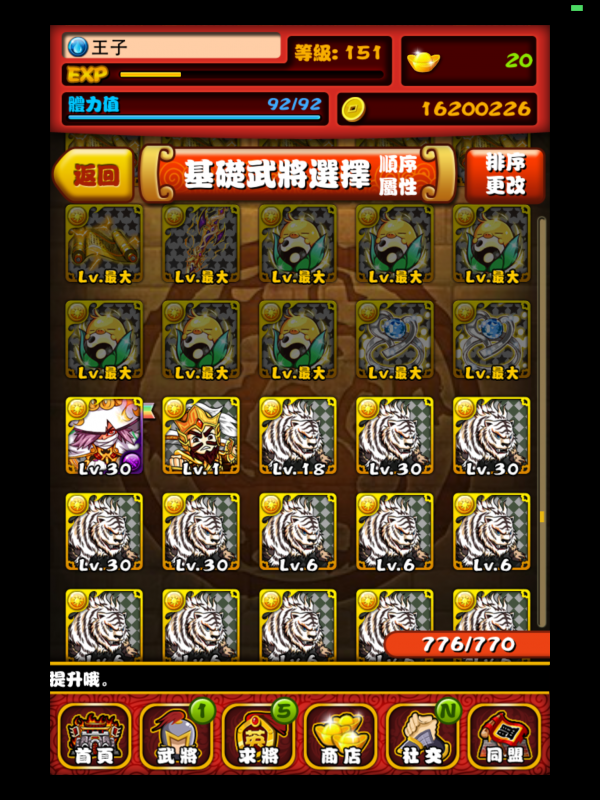
Task: Open the 社交 social tab
Action: tap(422, 737)
